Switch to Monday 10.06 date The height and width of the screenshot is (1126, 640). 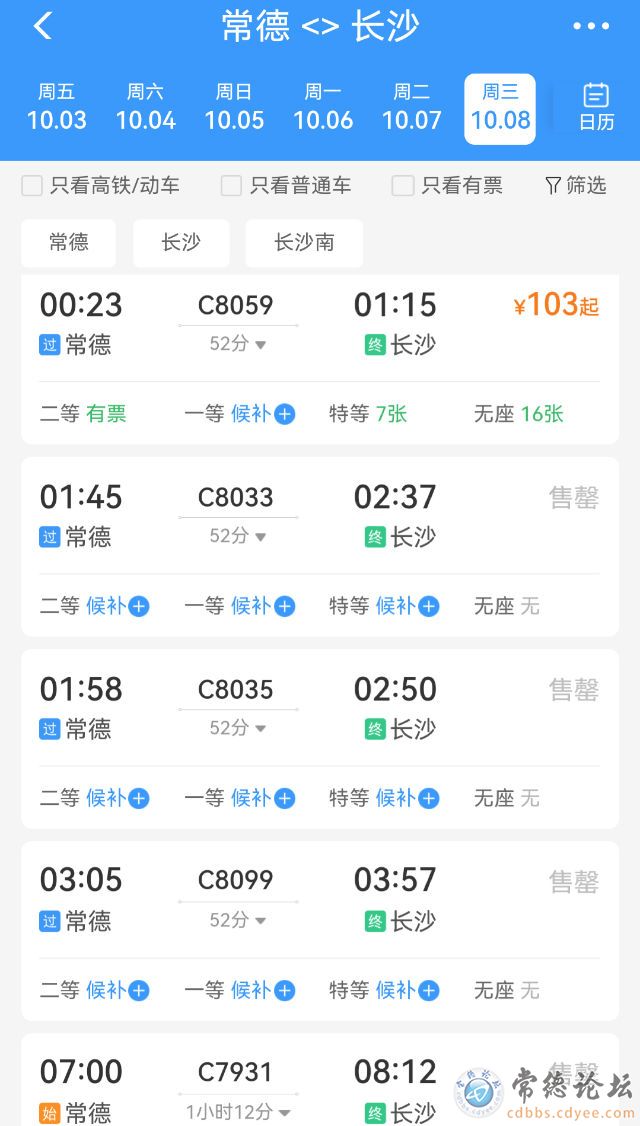coord(323,108)
